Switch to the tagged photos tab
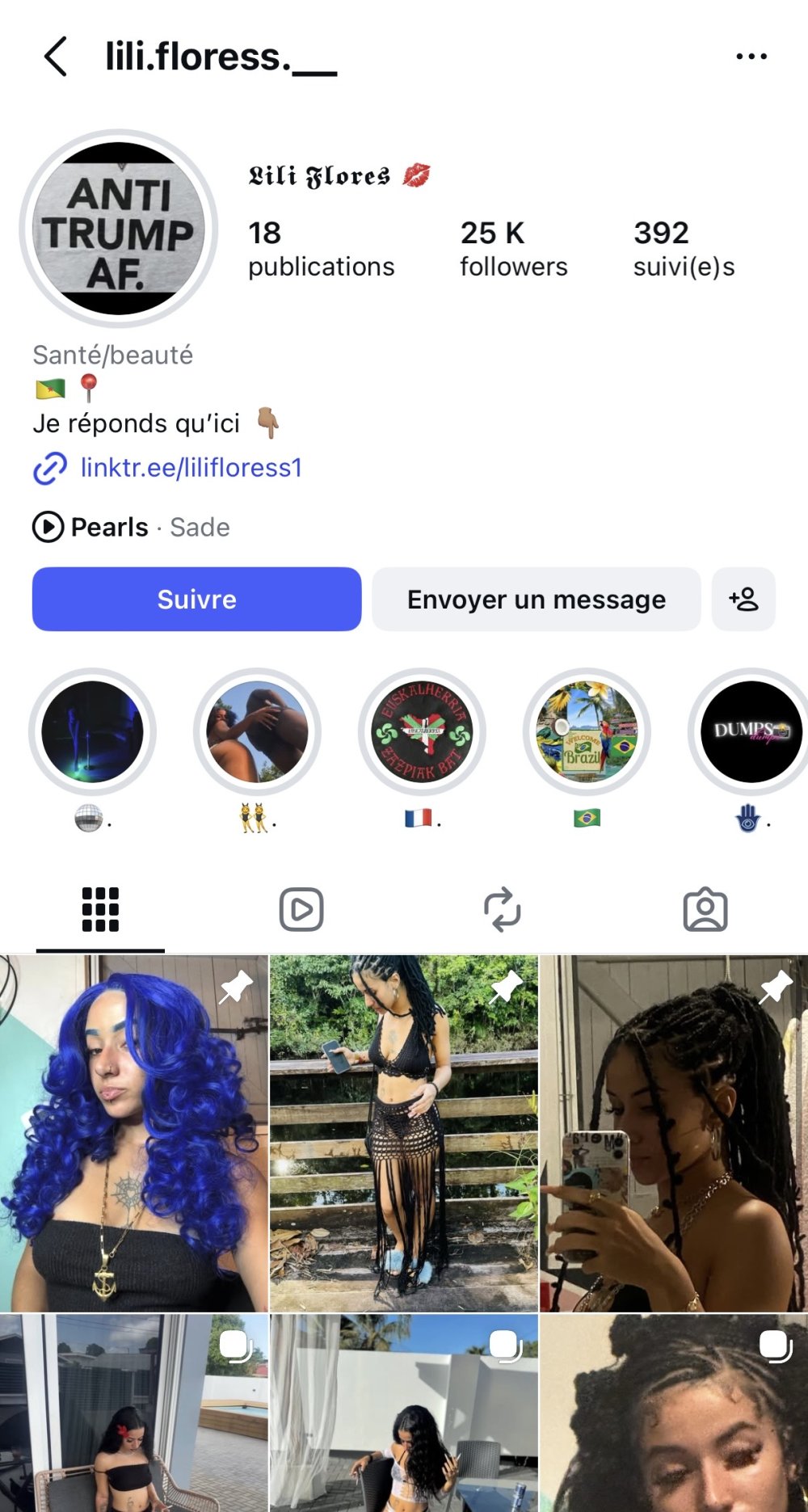Image resolution: width=808 pixels, height=1512 pixels. 705,909
